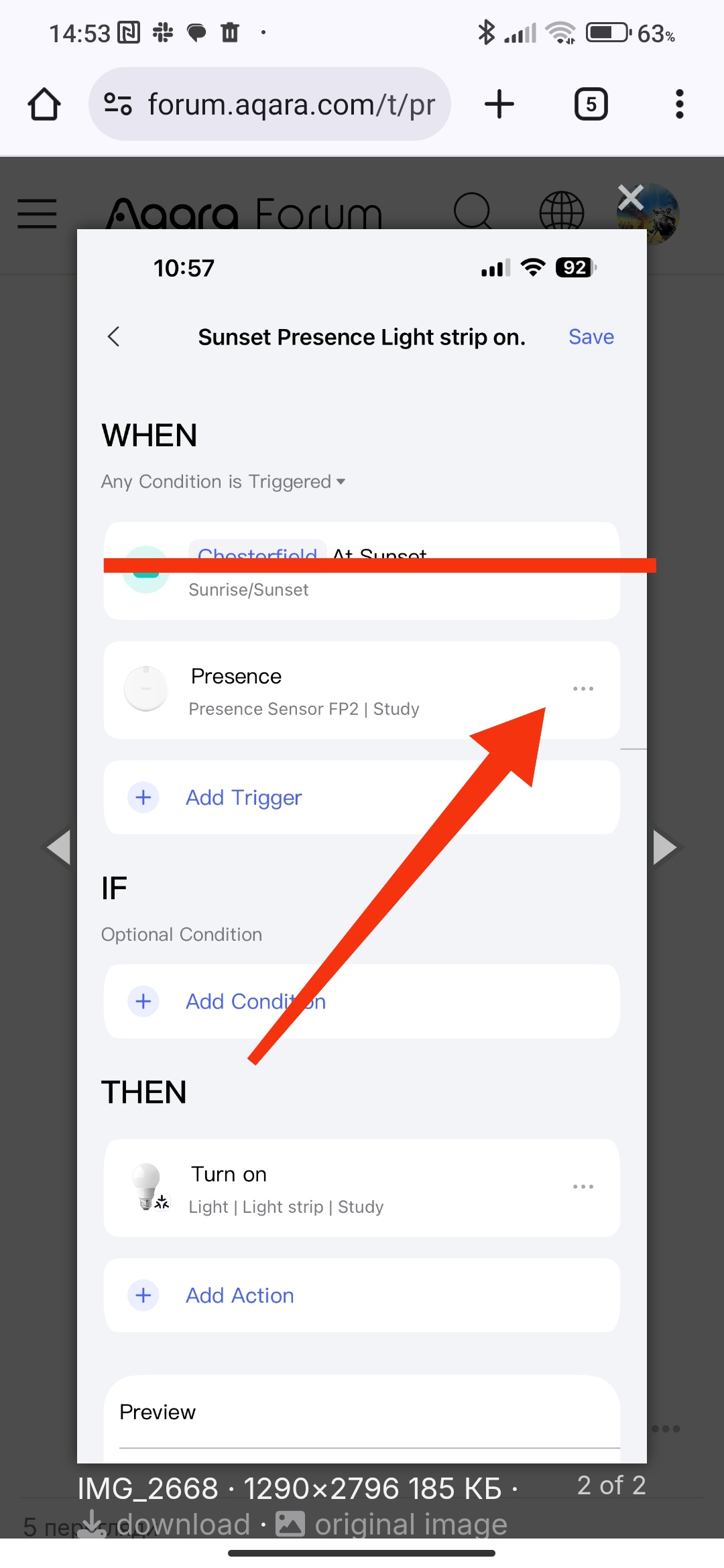
Task: Tap Chrome's home button
Action: click(44, 105)
